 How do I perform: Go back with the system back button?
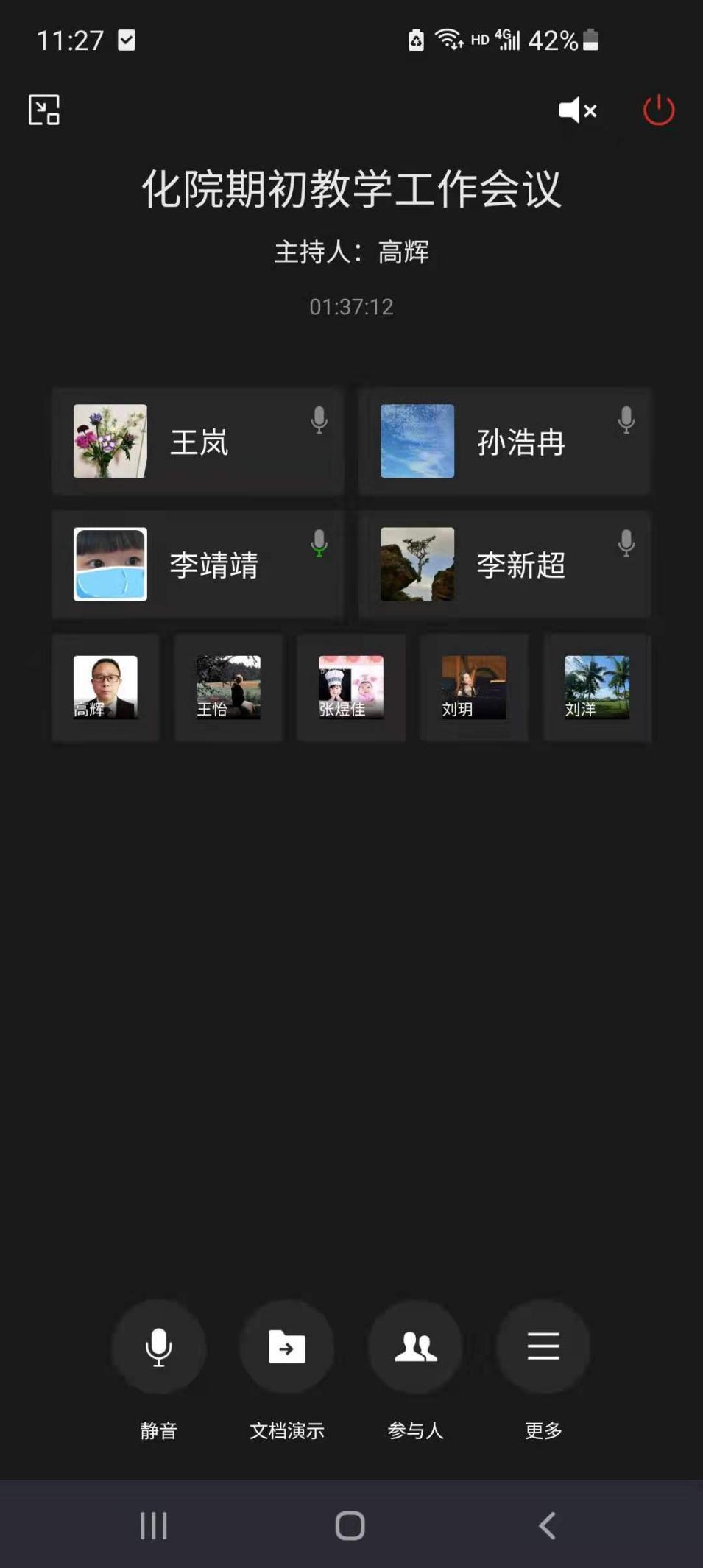[x=547, y=1526]
